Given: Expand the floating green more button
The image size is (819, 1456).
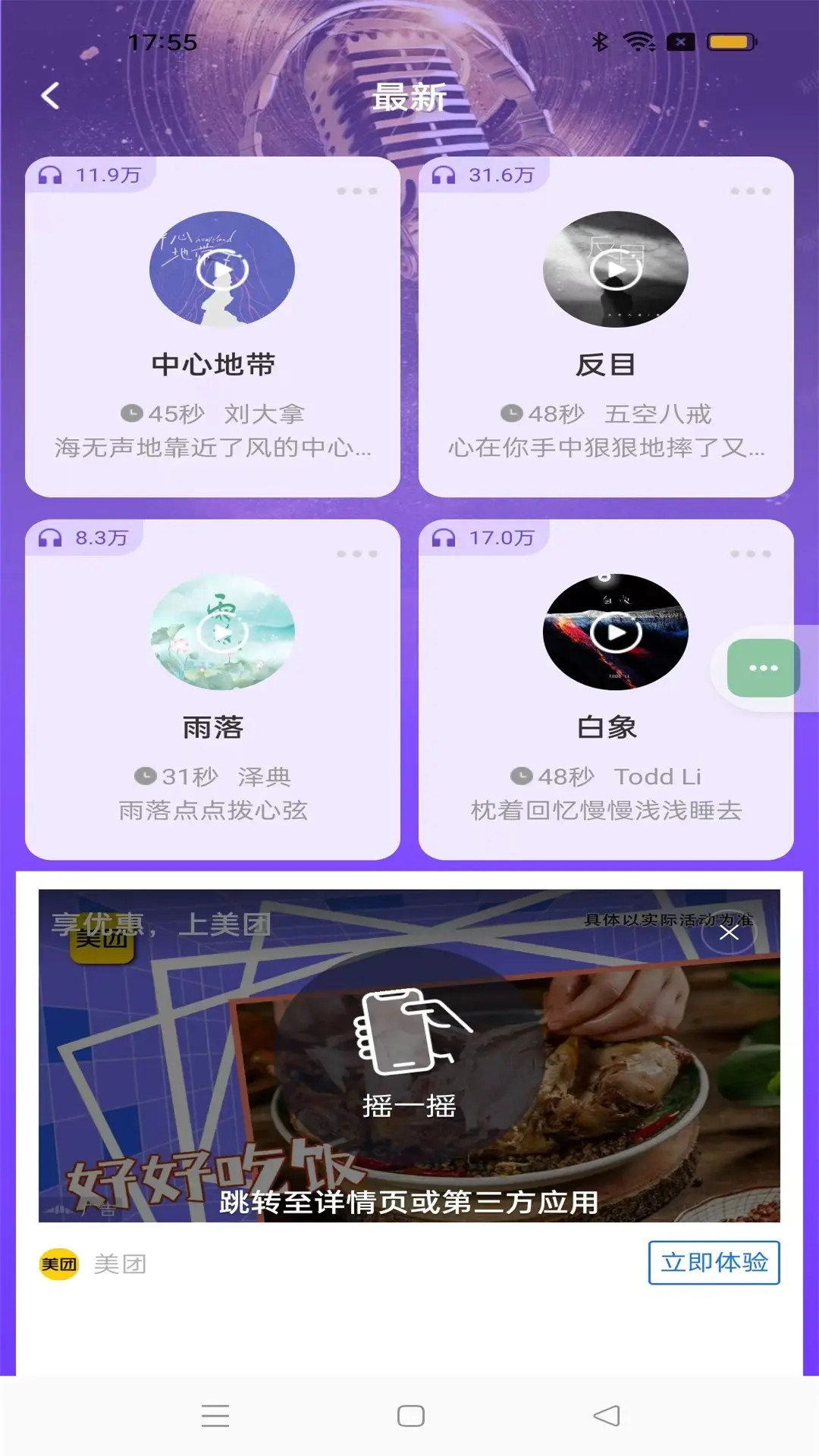Looking at the screenshot, I should coord(764,667).
